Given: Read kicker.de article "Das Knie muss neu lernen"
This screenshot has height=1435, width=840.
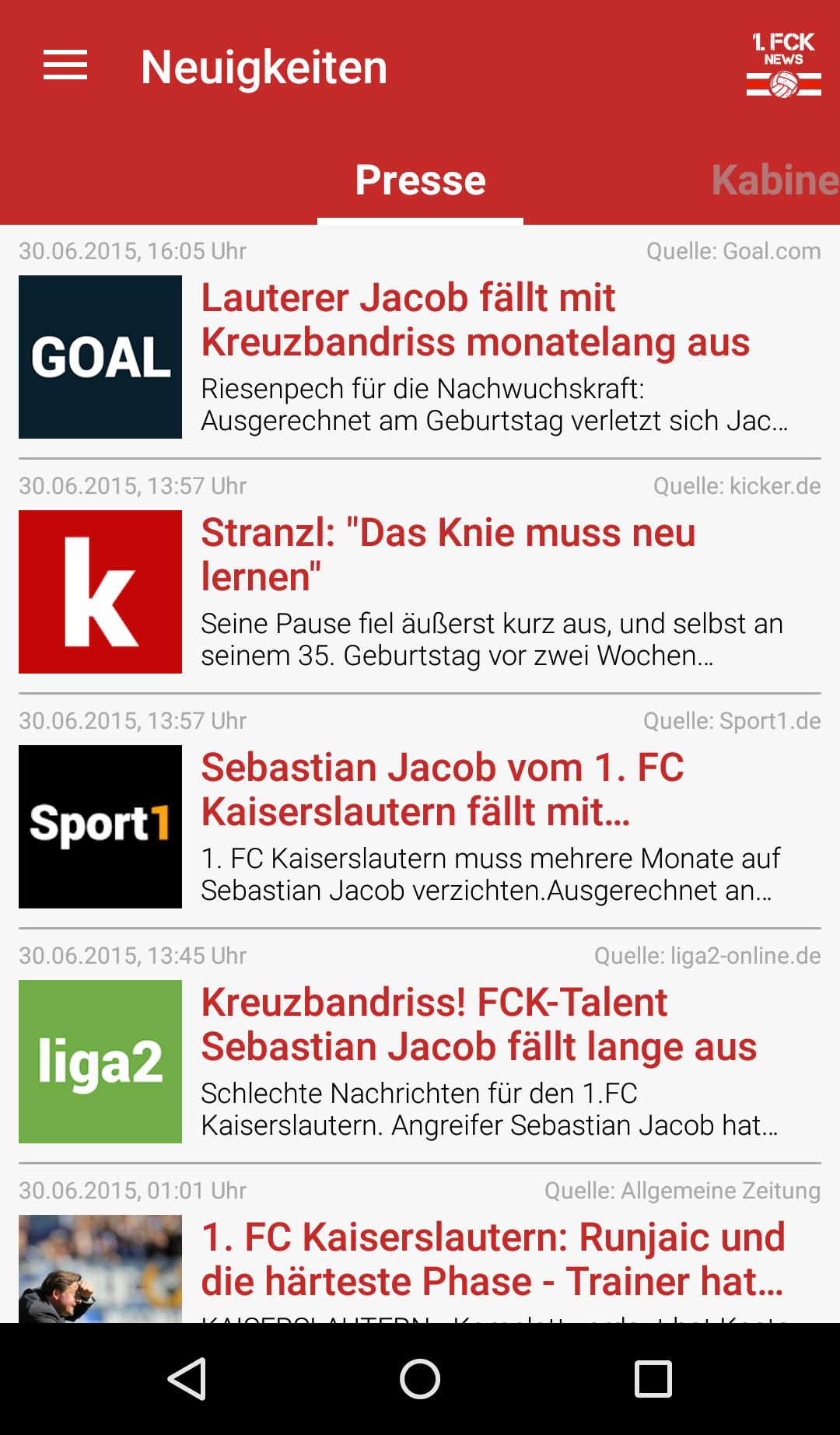Looking at the screenshot, I should 448,555.
